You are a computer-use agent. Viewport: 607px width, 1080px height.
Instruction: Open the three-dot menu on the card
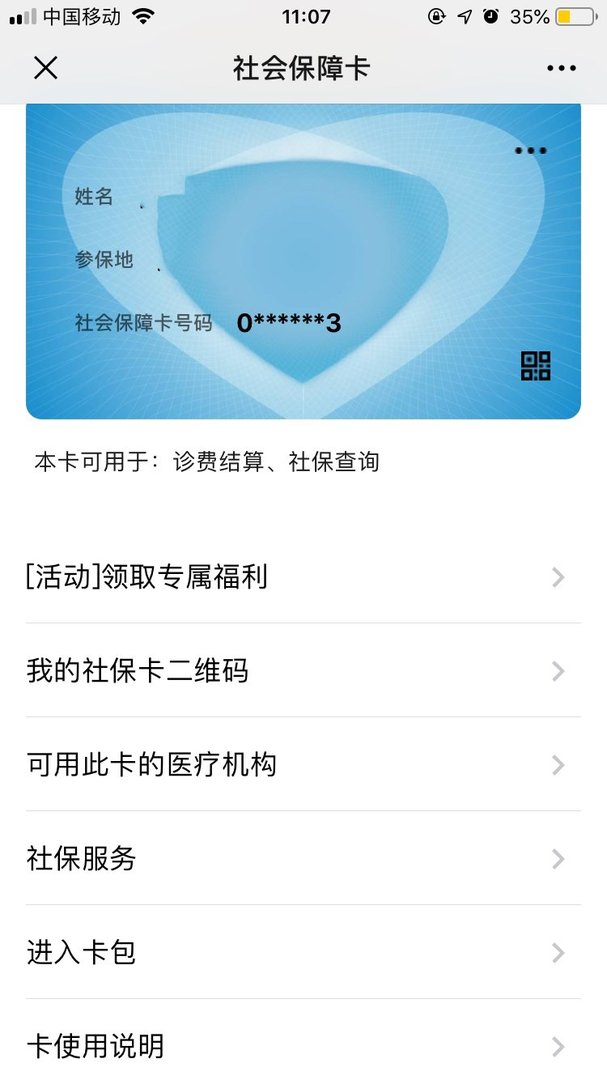coord(530,151)
